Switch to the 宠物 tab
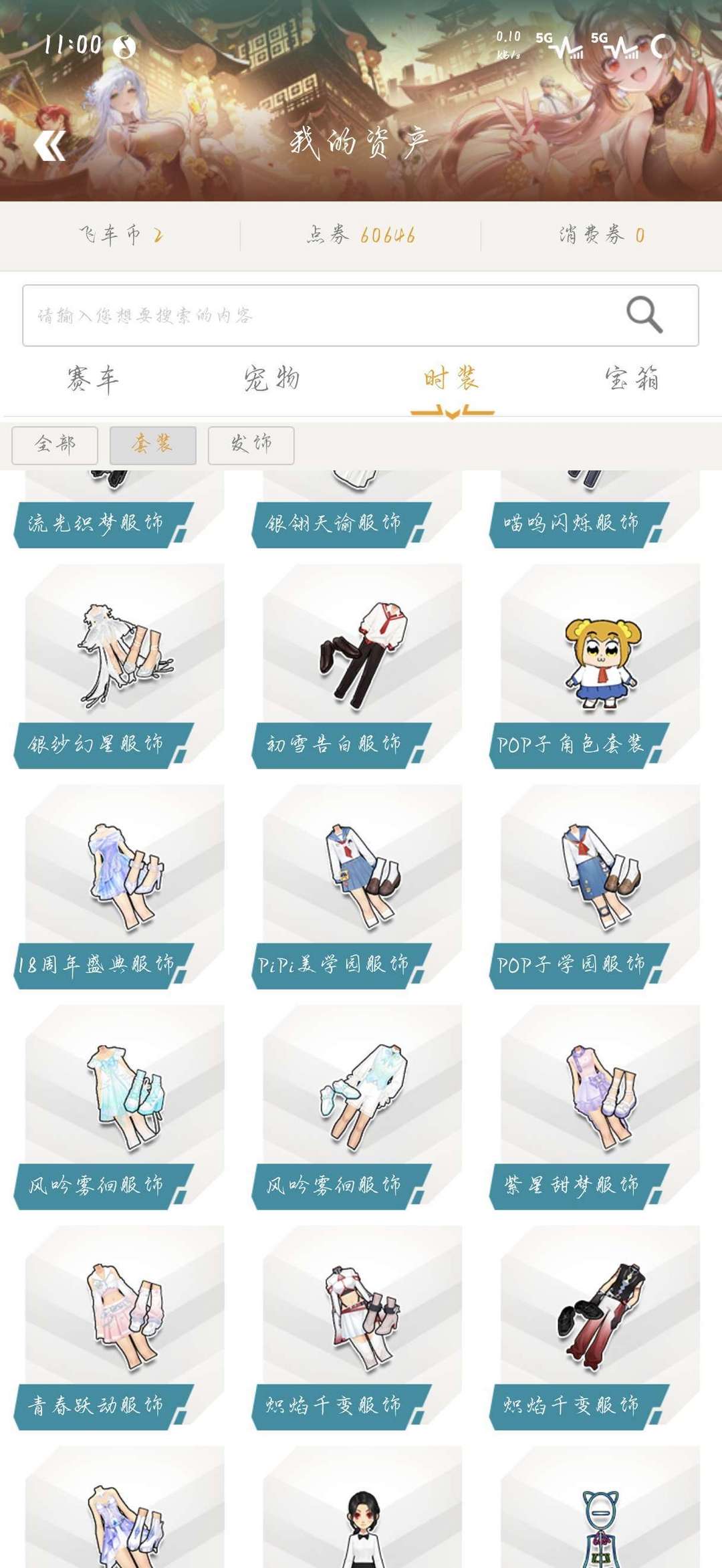 pyautogui.click(x=271, y=379)
